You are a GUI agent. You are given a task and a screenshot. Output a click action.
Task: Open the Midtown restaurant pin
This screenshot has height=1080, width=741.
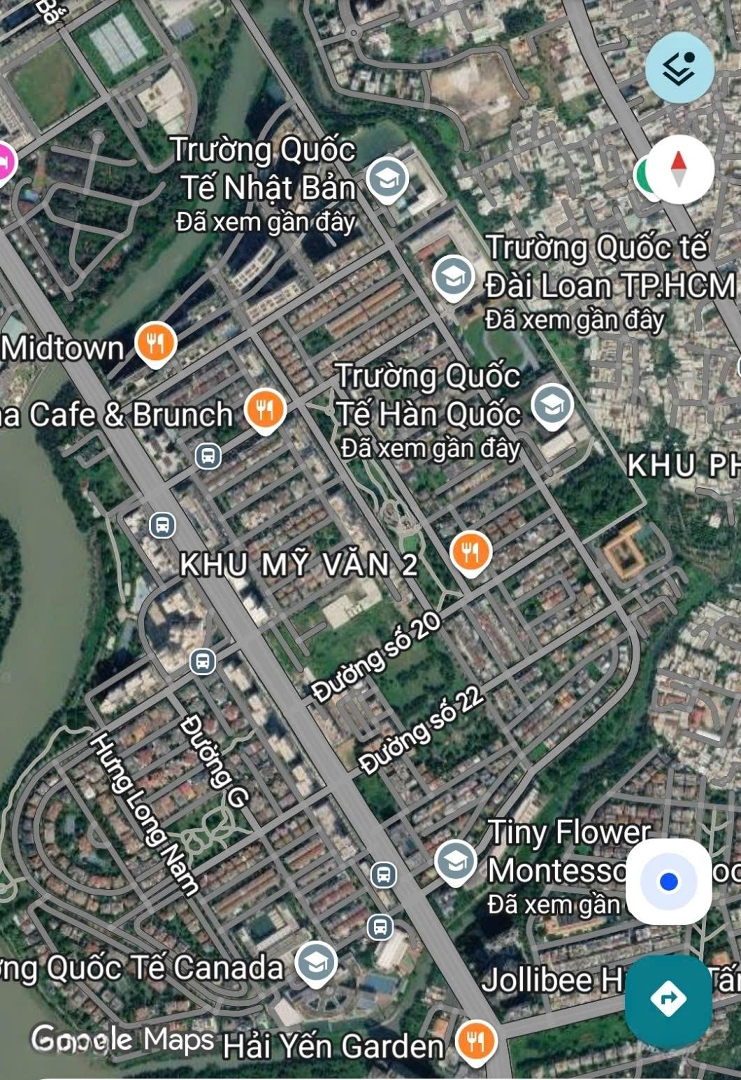pyautogui.click(x=155, y=344)
